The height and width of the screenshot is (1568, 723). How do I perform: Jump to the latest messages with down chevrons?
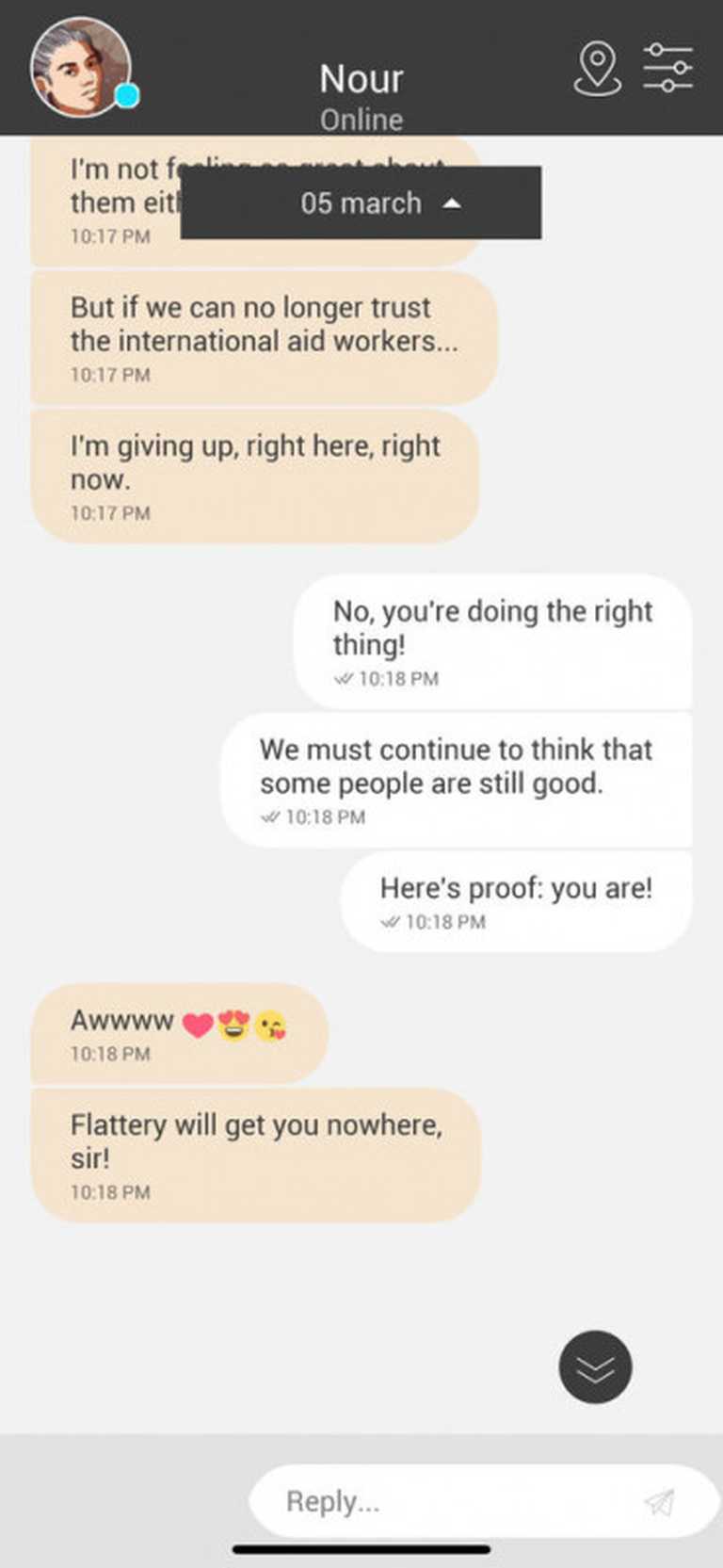pyautogui.click(x=595, y=1366)
